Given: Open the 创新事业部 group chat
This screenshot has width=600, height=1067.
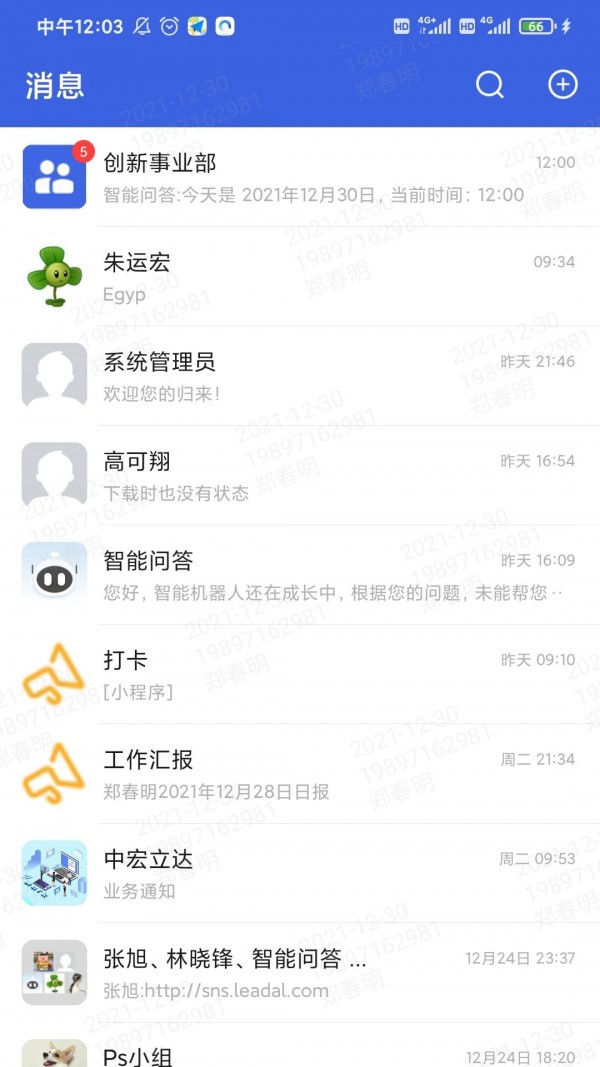Looking at the screenshot, I should [x=300, y=177].
